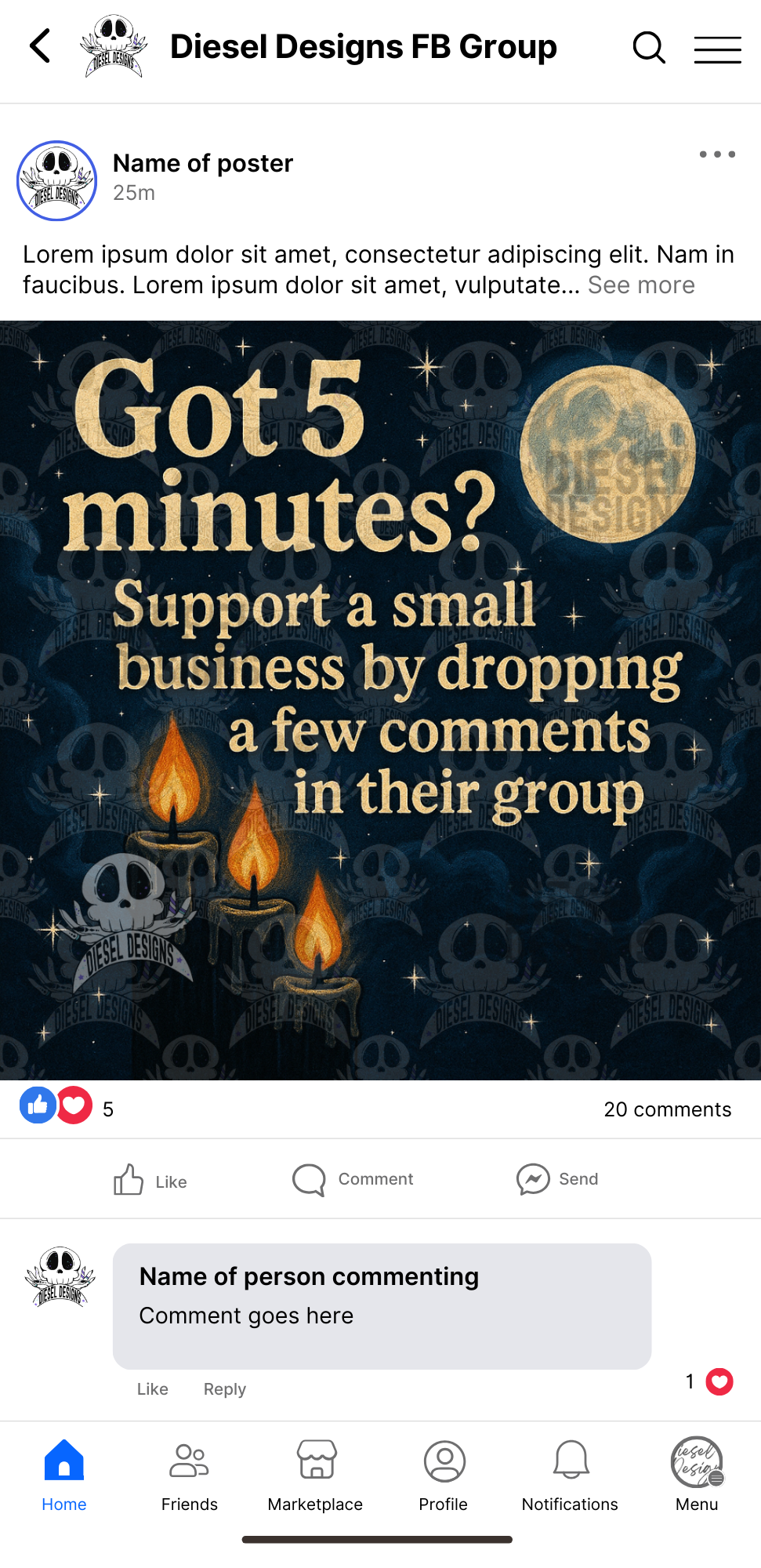Like this post
Viewport: 761px width, 1568px height.
coord(150,1180)
